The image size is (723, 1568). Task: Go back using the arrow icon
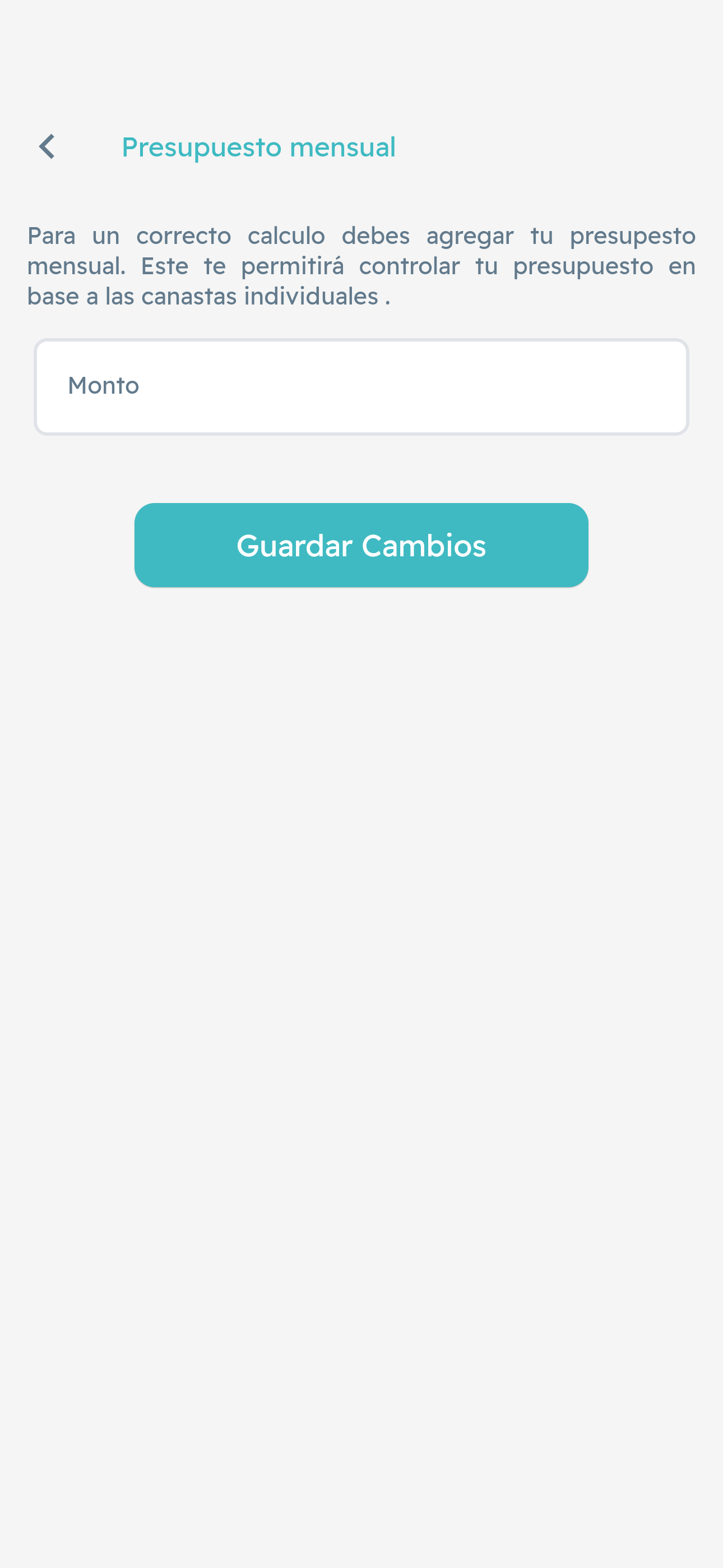[47, 147]
